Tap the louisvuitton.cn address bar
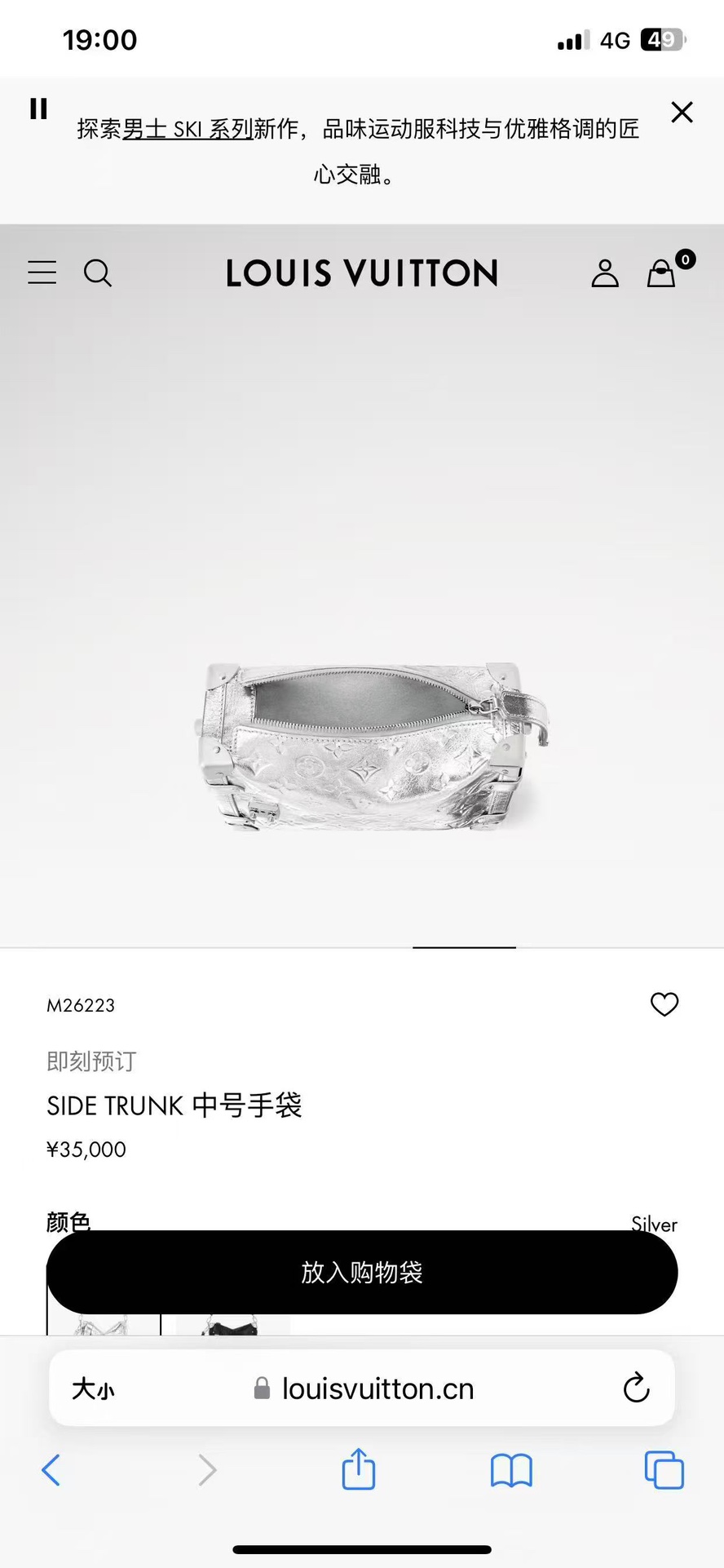 click(x=377, y=1389)
